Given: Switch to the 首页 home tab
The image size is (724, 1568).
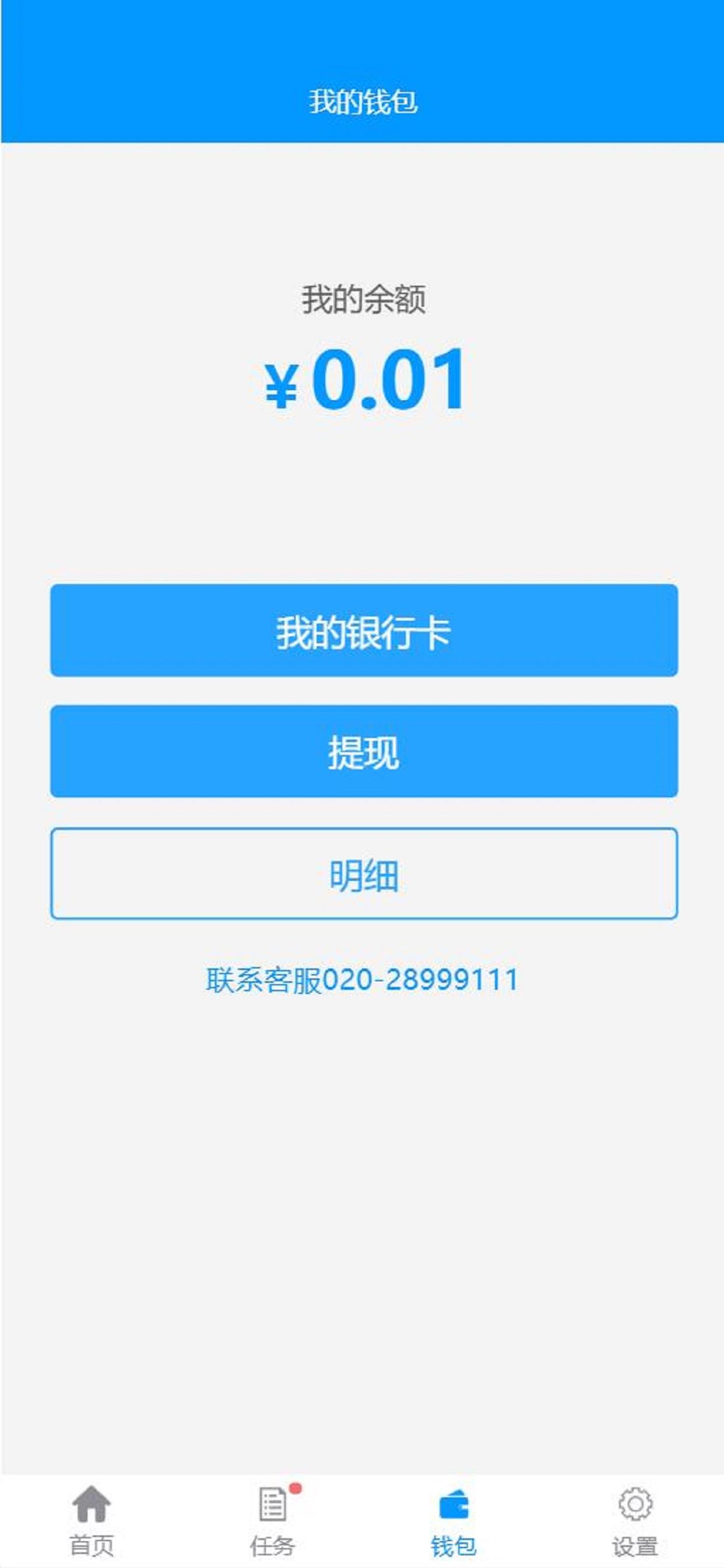Looking at the screenshot, I should (92, 1520).
